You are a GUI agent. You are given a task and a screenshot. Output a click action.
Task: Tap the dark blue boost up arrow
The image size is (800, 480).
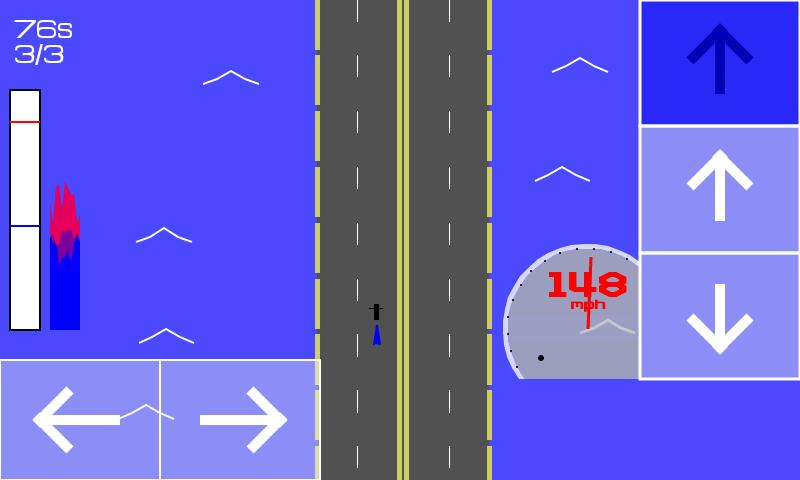[x=719, y=62]
